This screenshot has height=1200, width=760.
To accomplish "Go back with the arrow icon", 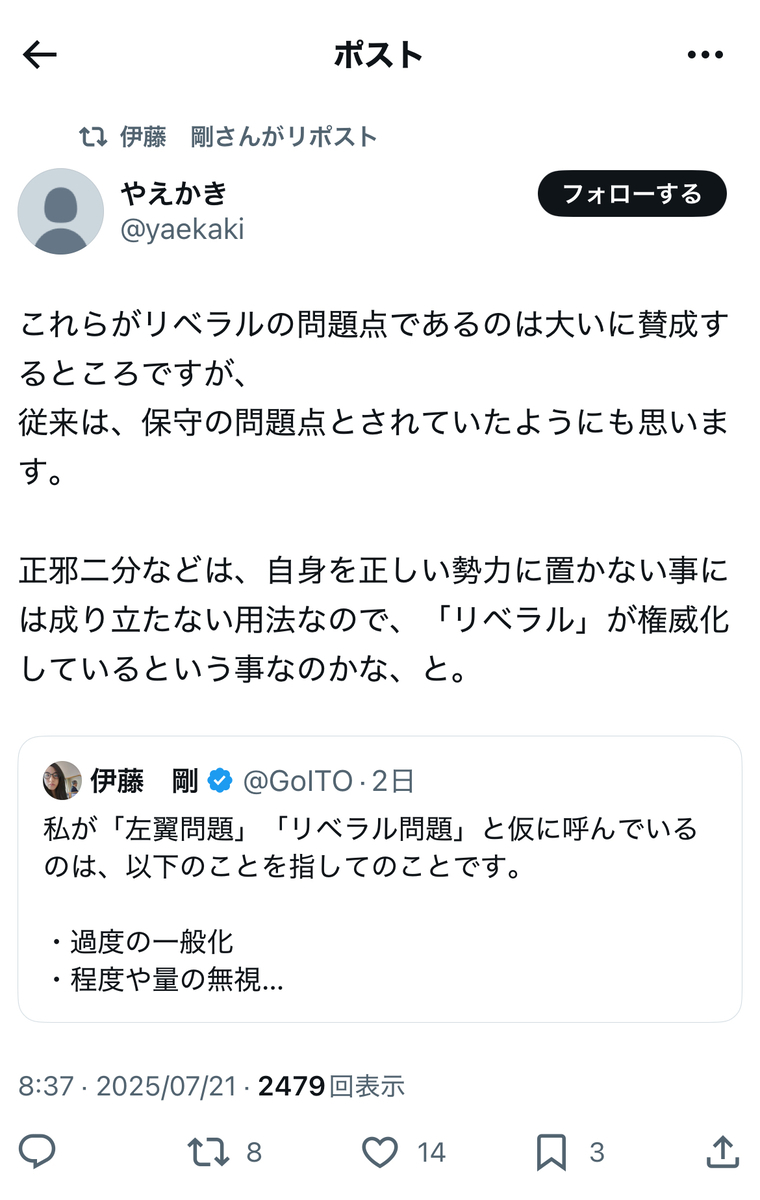I will click(x=39, y=55).
